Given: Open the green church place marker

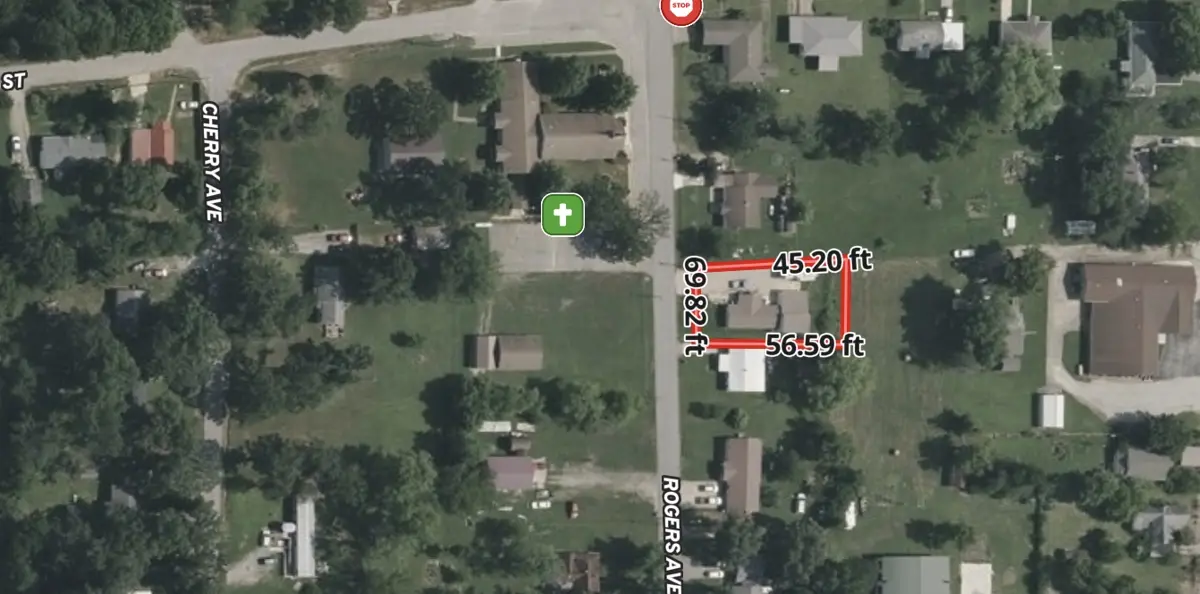Looking at the screenshot, I should (x=563, y=216).
